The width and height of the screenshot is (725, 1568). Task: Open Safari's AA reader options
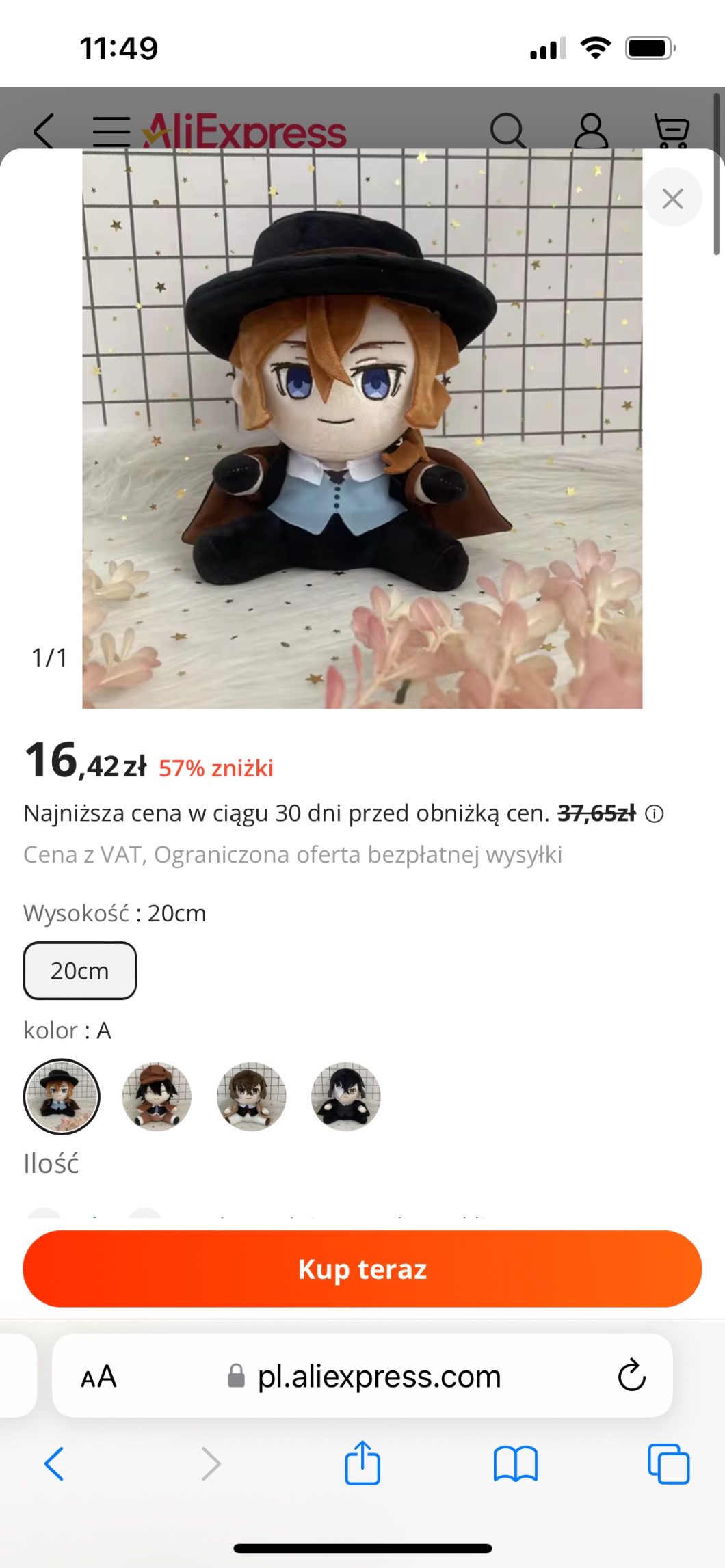pyautogui.click(x=98, y=1377)
